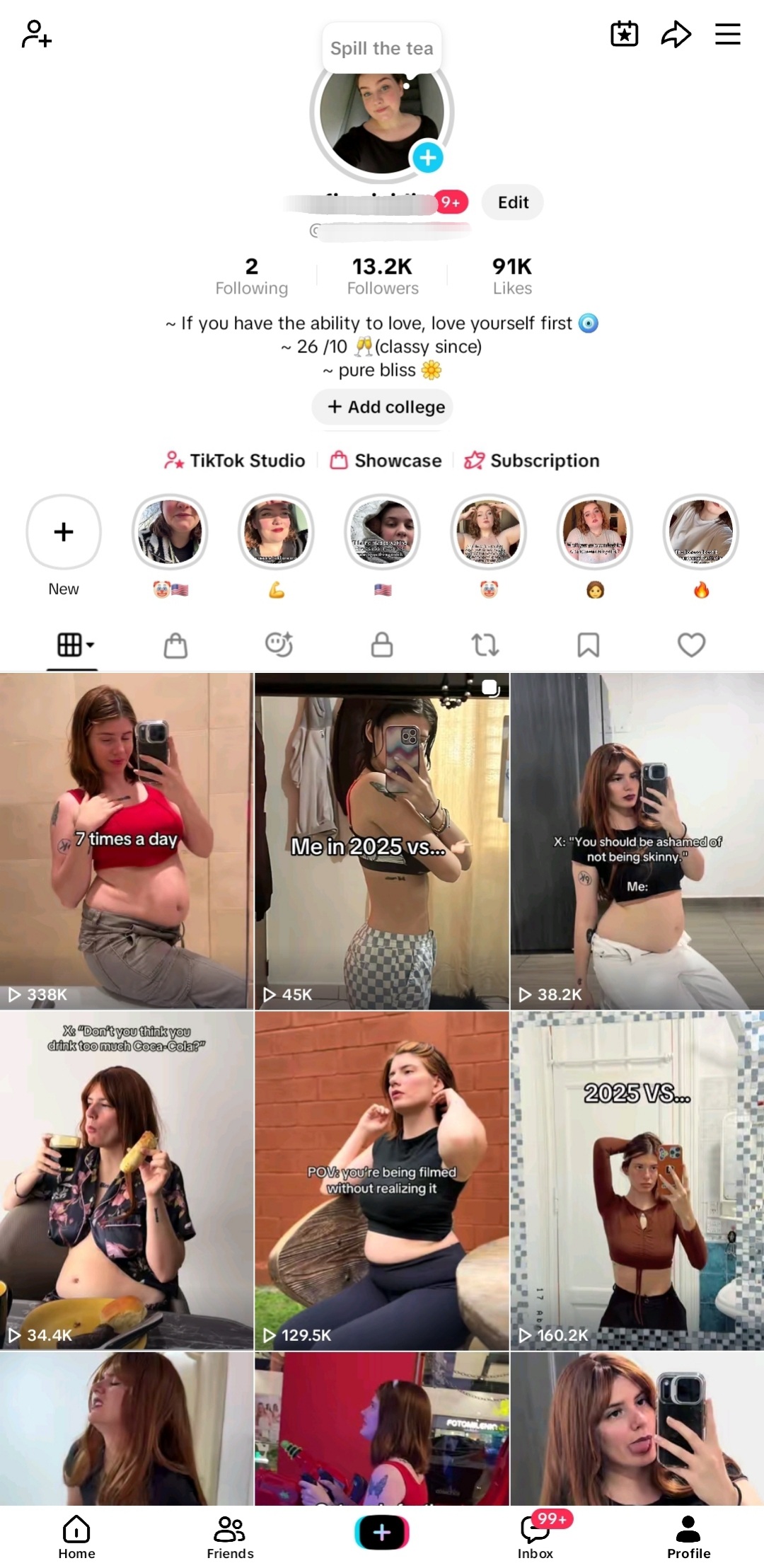Screen dimensions: 764x1568
Task: Switch to the saved bookmarks tab
Action: pyautogui.click(x=589, y=645)
